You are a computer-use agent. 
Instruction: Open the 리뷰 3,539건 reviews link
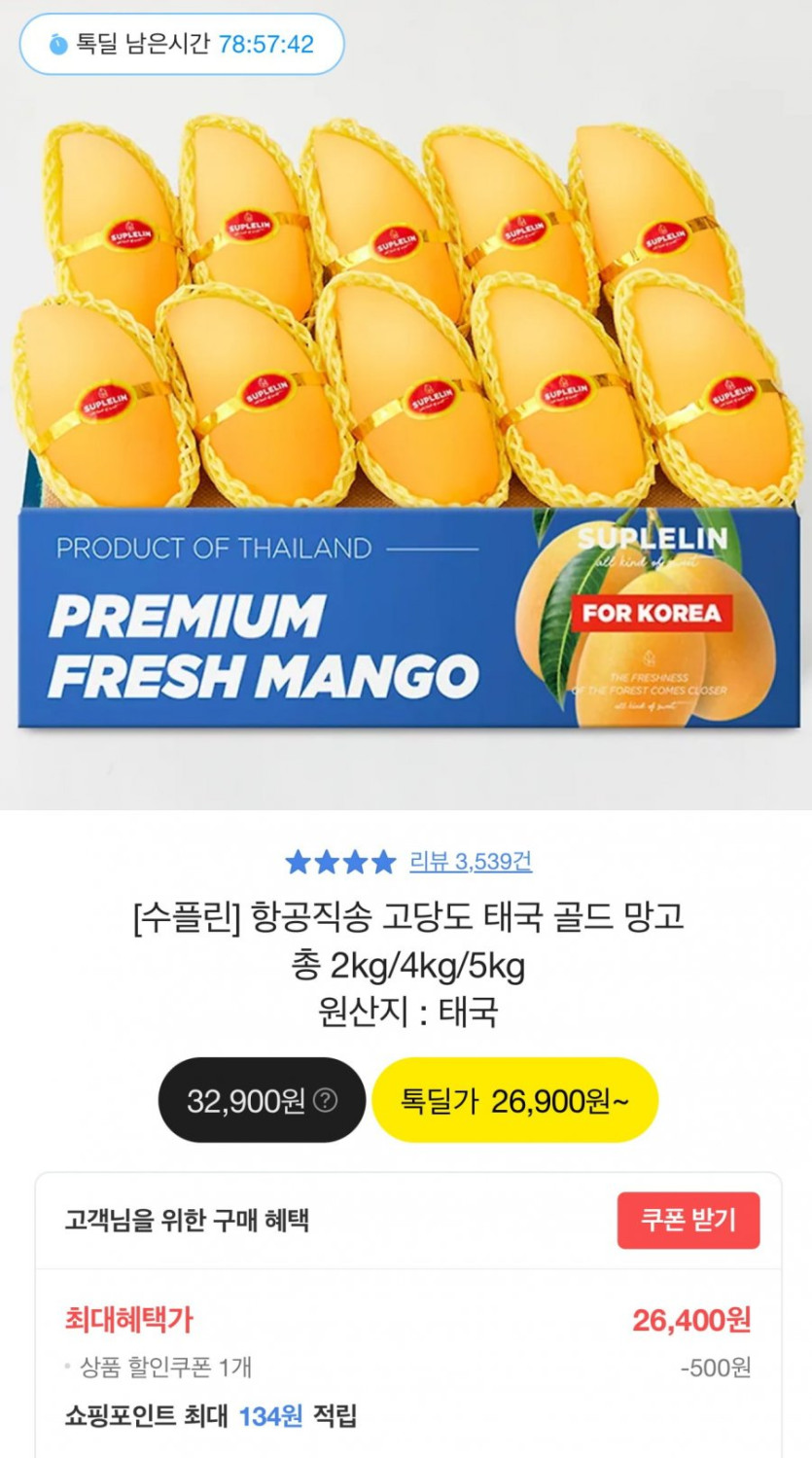click(471, 862)
